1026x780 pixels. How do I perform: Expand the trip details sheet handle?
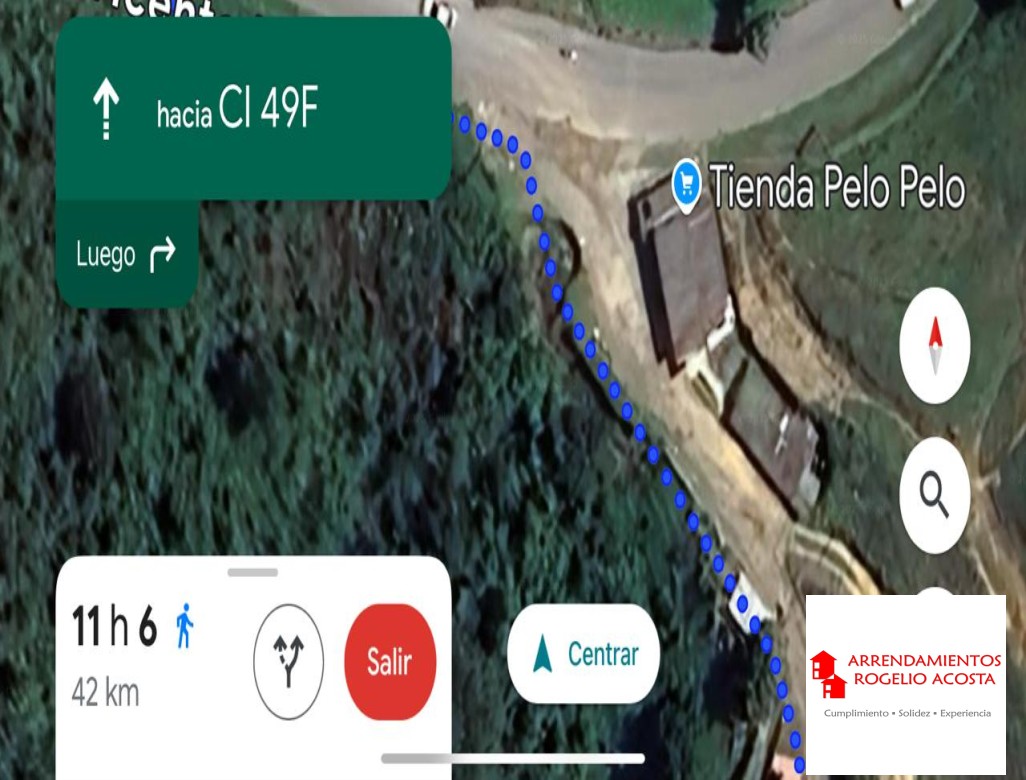pos(252,572)
